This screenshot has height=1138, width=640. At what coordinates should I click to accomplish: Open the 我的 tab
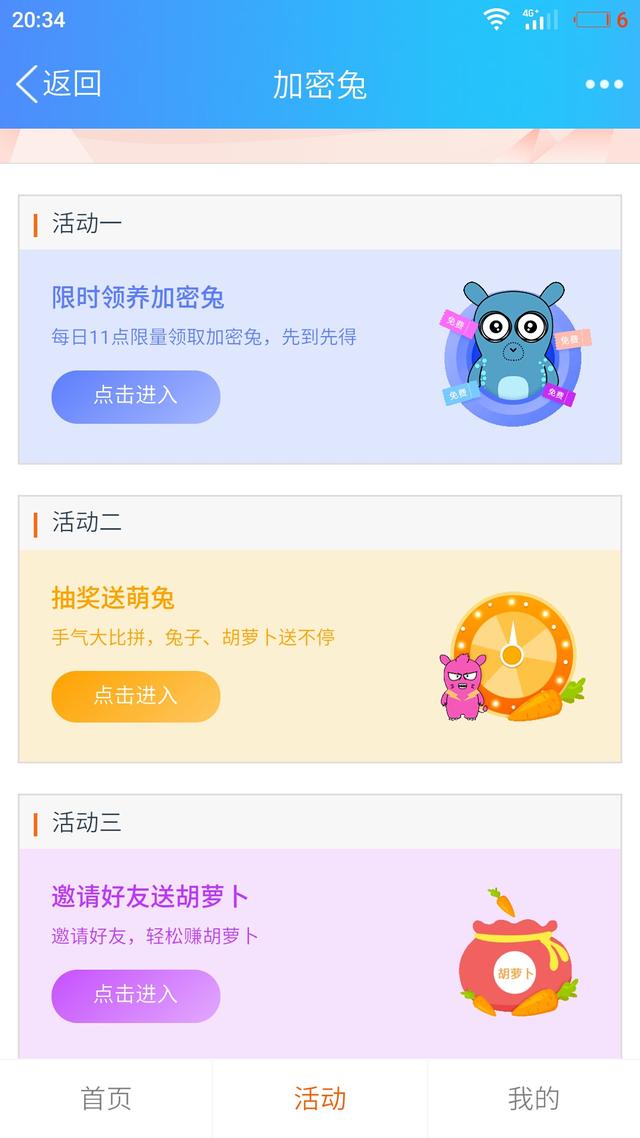coord(533,1098)
